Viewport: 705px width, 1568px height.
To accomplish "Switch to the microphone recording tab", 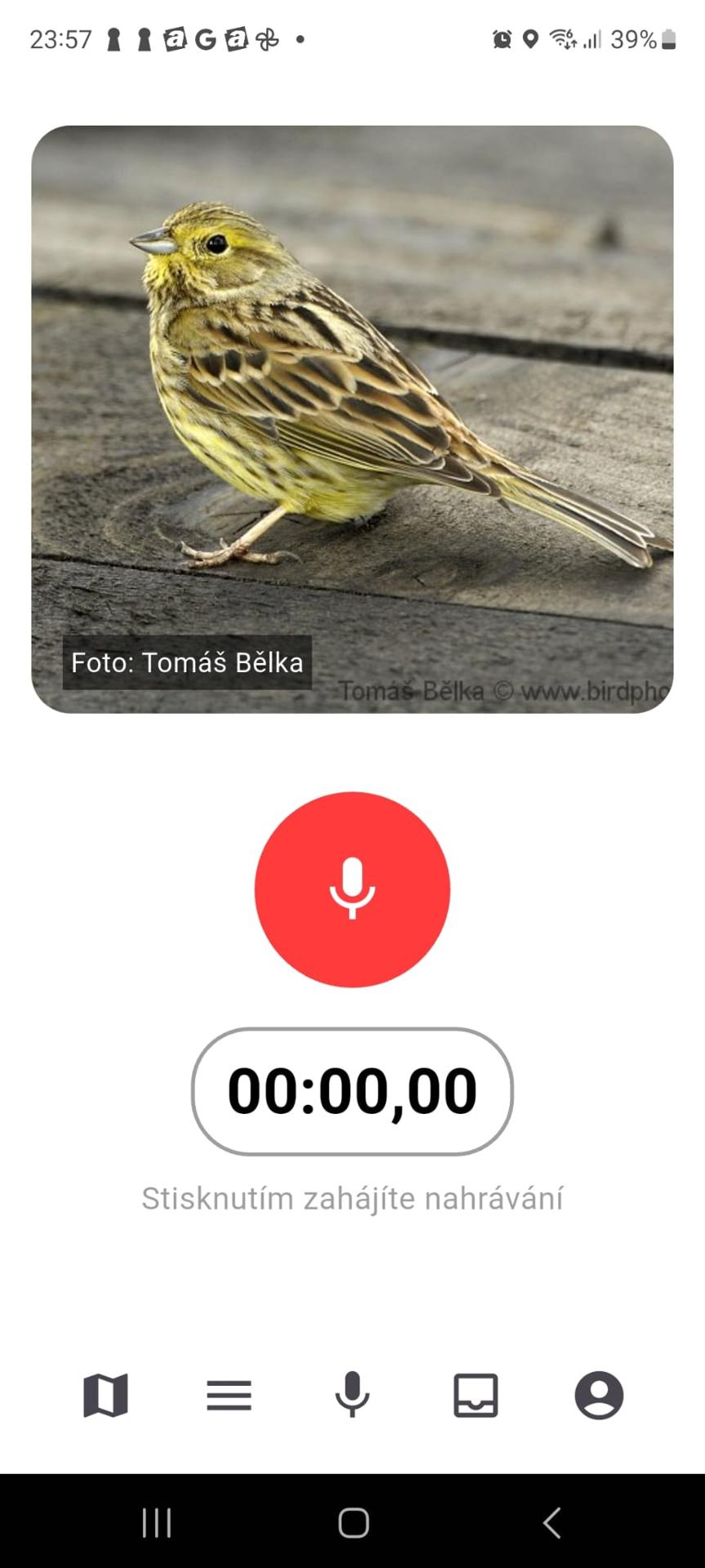I will tap(352, 1395).
